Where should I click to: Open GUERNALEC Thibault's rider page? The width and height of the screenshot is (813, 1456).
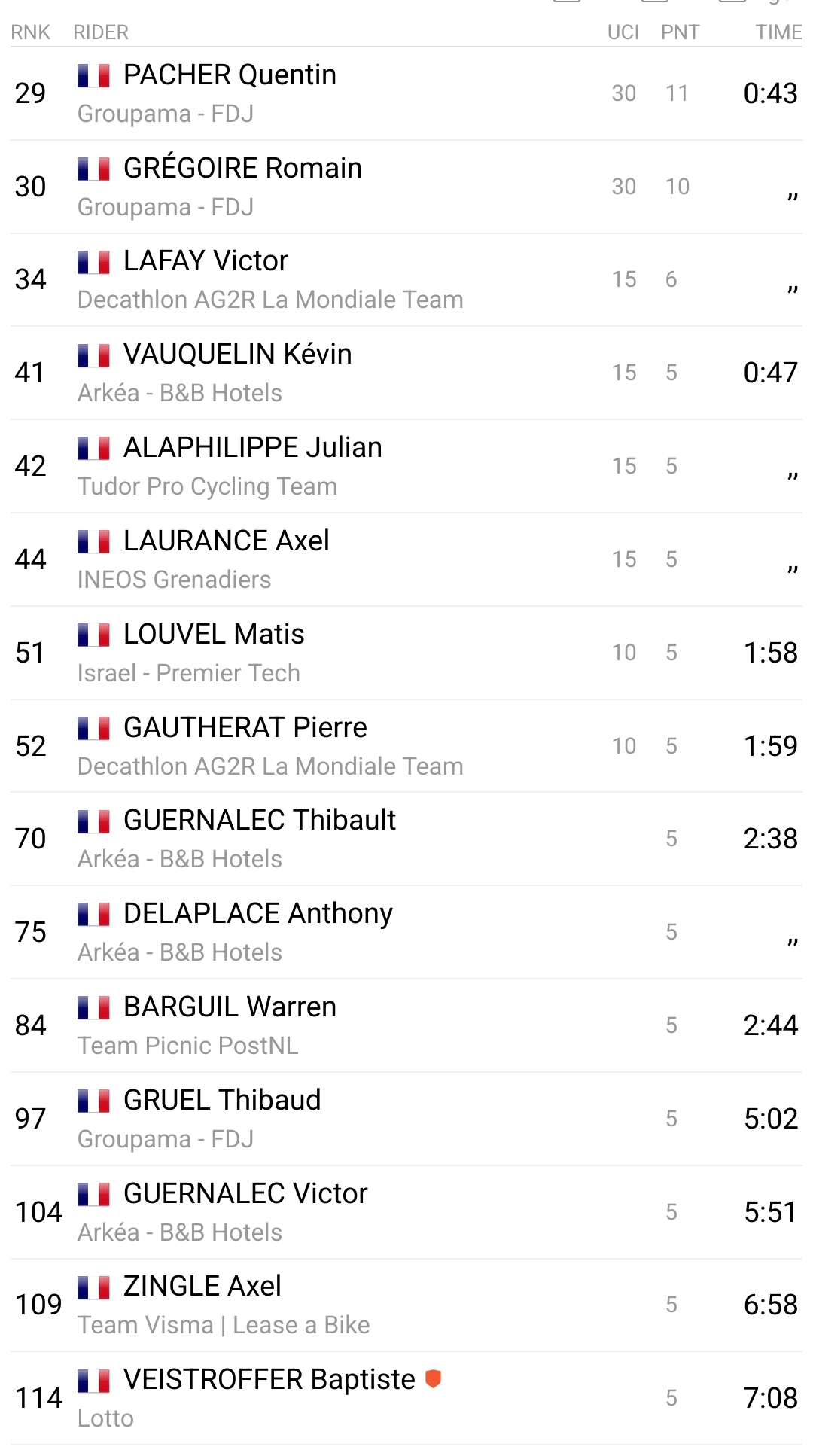click(259, 821)
